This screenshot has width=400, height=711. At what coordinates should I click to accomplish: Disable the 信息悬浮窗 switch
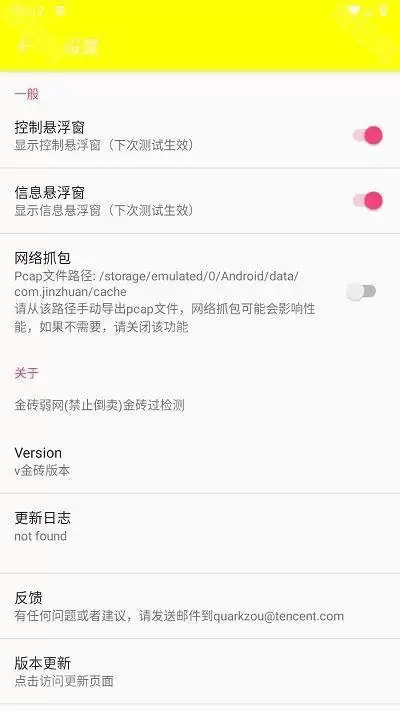(x=368, y=200)
